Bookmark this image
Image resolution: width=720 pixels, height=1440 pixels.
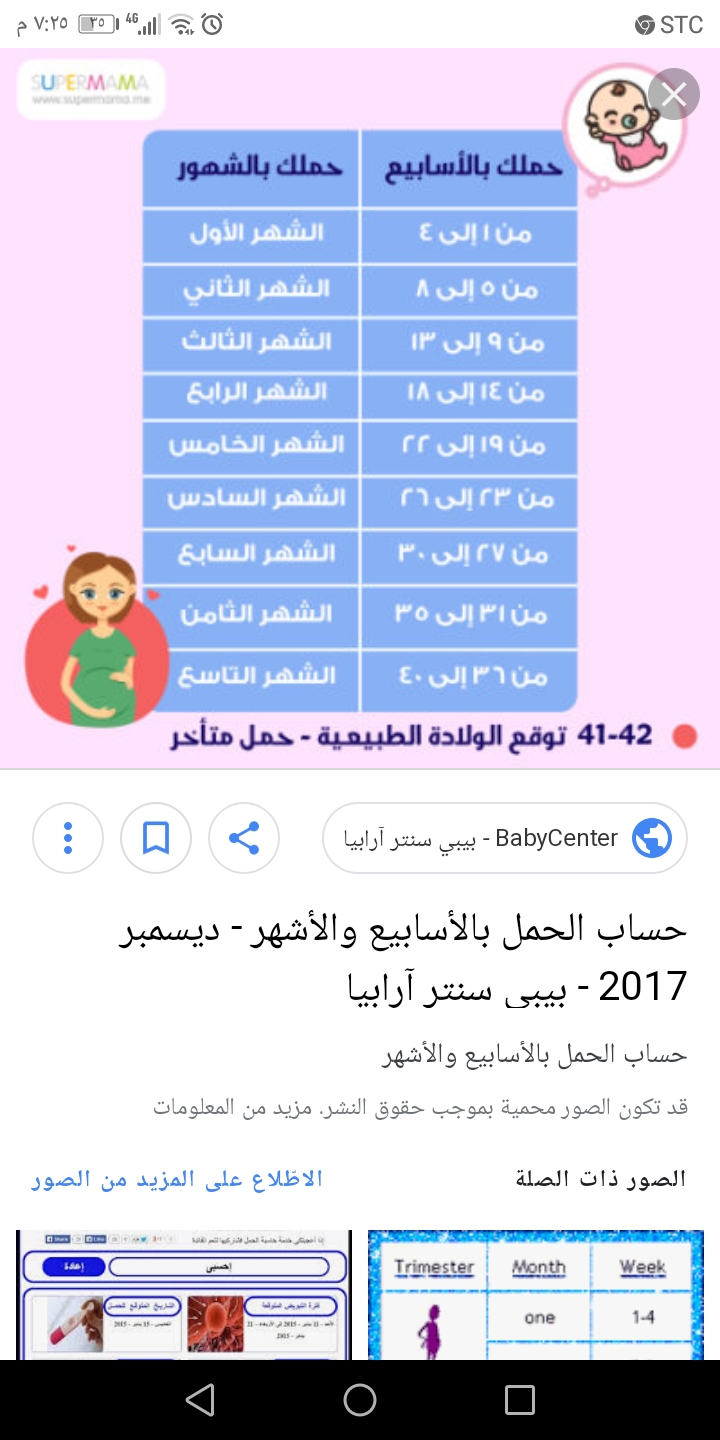click(x=156, y=838)
